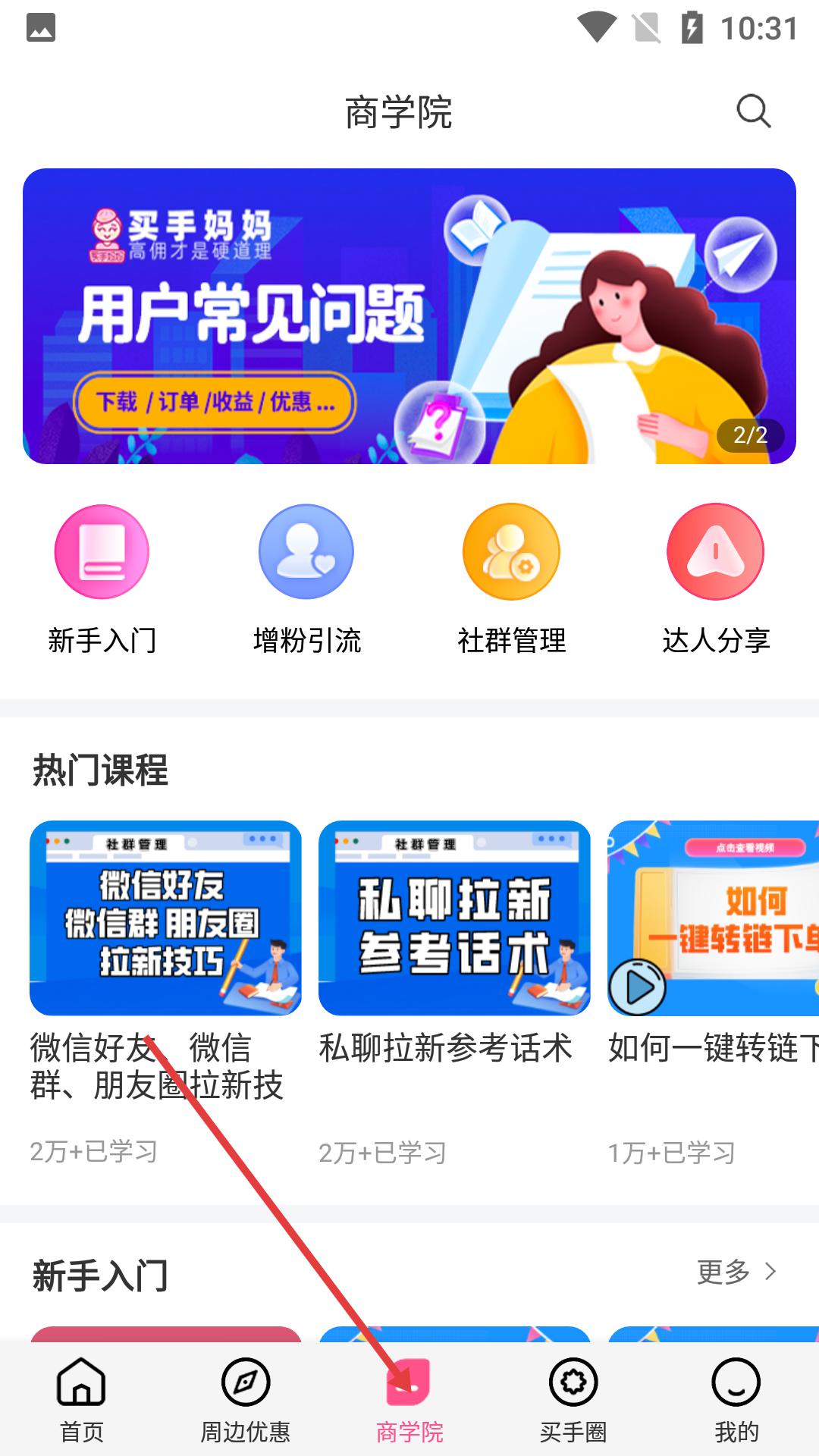Switch to the 首页 tab
The height and width of the screenshot is (1456, 819).
pyautogui.click(x=82, y=1400)
